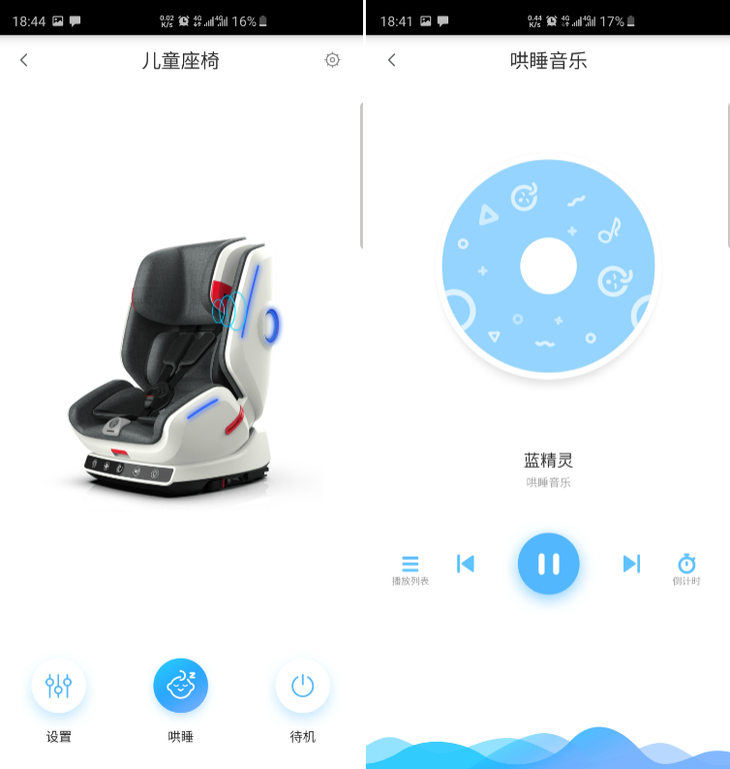Skip to the next track

coord(631,564)
